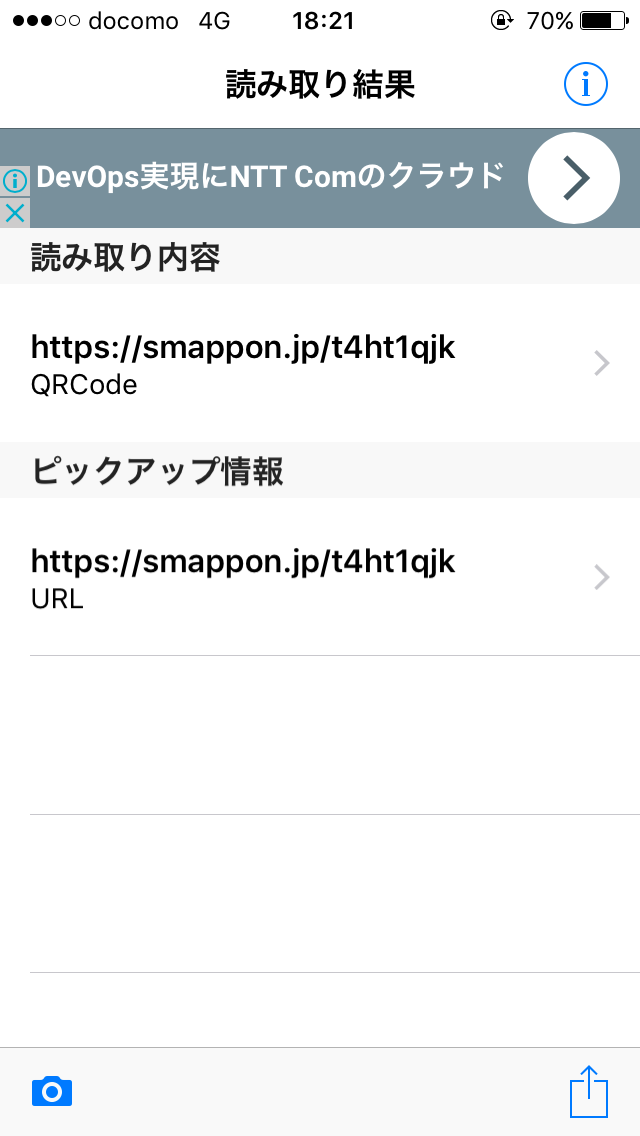This screenshot has width=640, height=1136.
Task: Dismiss the ad banner with the X
Action: pyautogui.click(x=14, y=213)
